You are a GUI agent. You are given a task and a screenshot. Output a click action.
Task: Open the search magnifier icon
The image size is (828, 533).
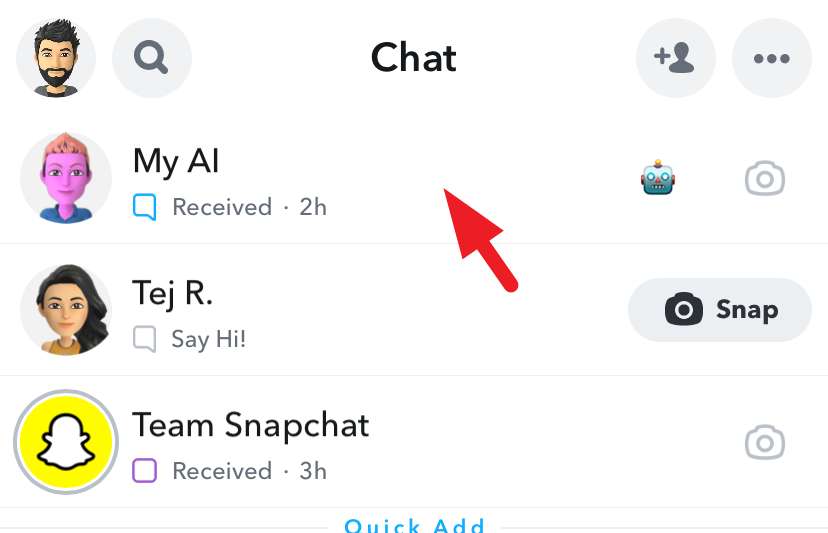click(x=152, y=58)
